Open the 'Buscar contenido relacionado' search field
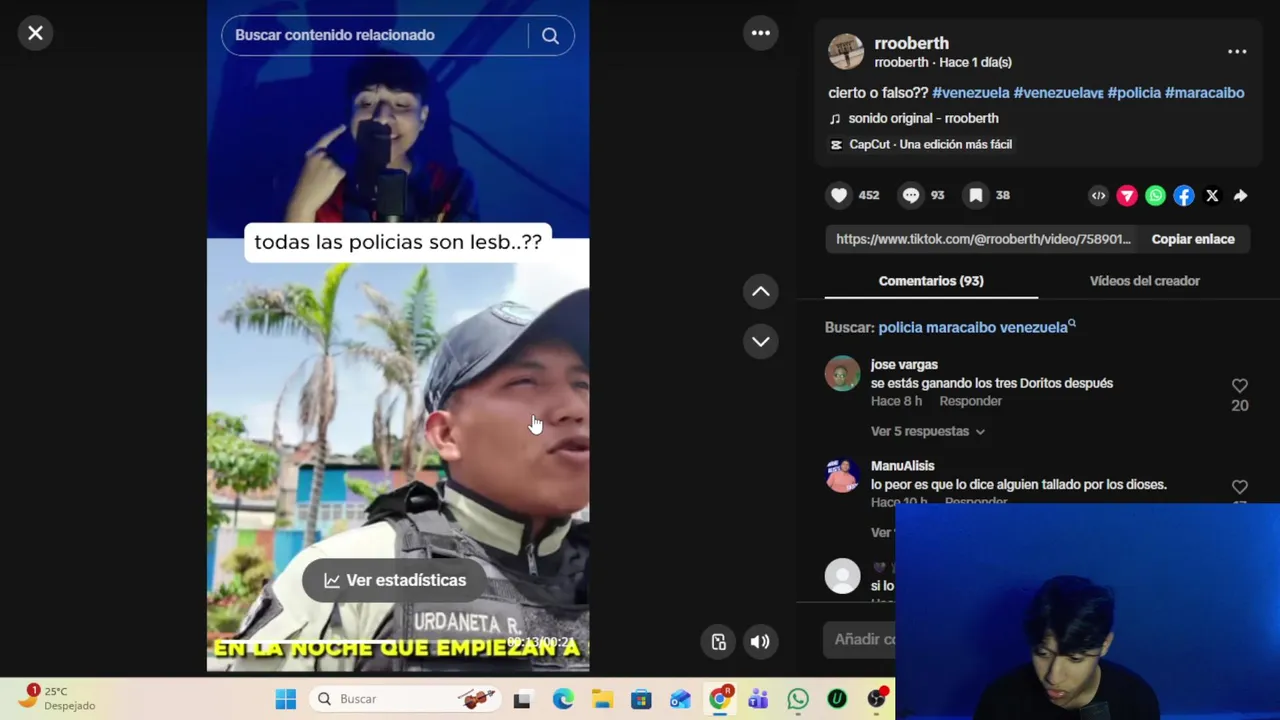The height and width of the screenshot is (720, 1280). click(x=375, y=35)
